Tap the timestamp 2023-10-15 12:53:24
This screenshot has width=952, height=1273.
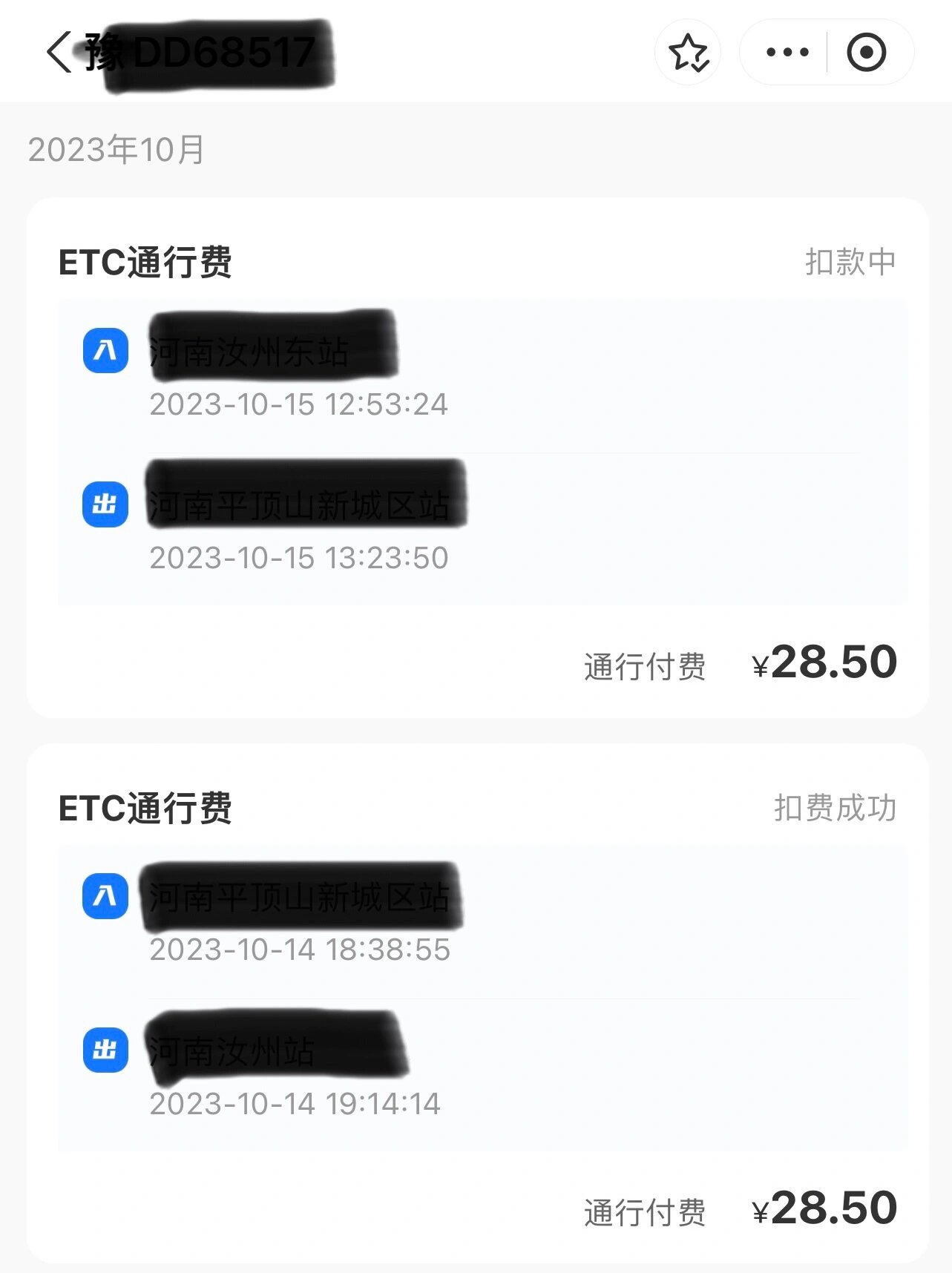tap(299, 405)
